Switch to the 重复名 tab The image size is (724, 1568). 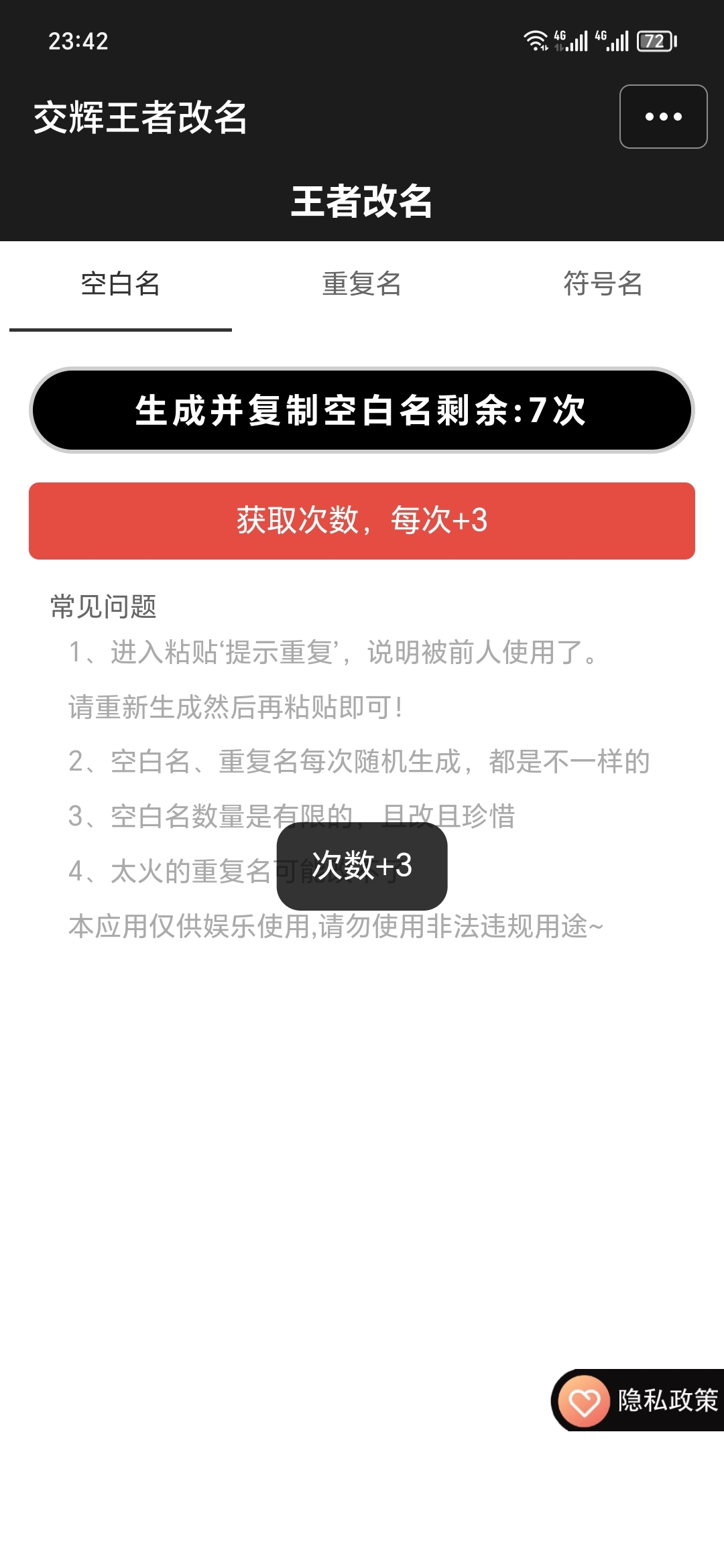point(361,284)
